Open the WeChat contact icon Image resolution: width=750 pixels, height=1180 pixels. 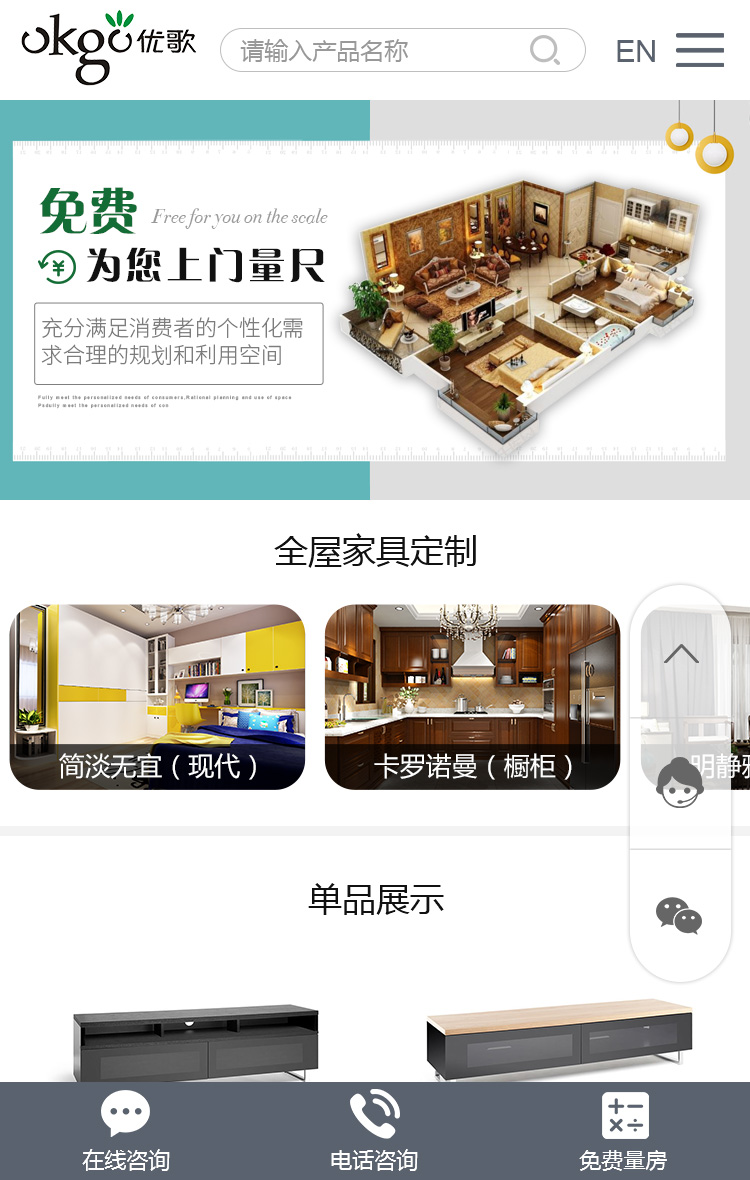point(680,916)
